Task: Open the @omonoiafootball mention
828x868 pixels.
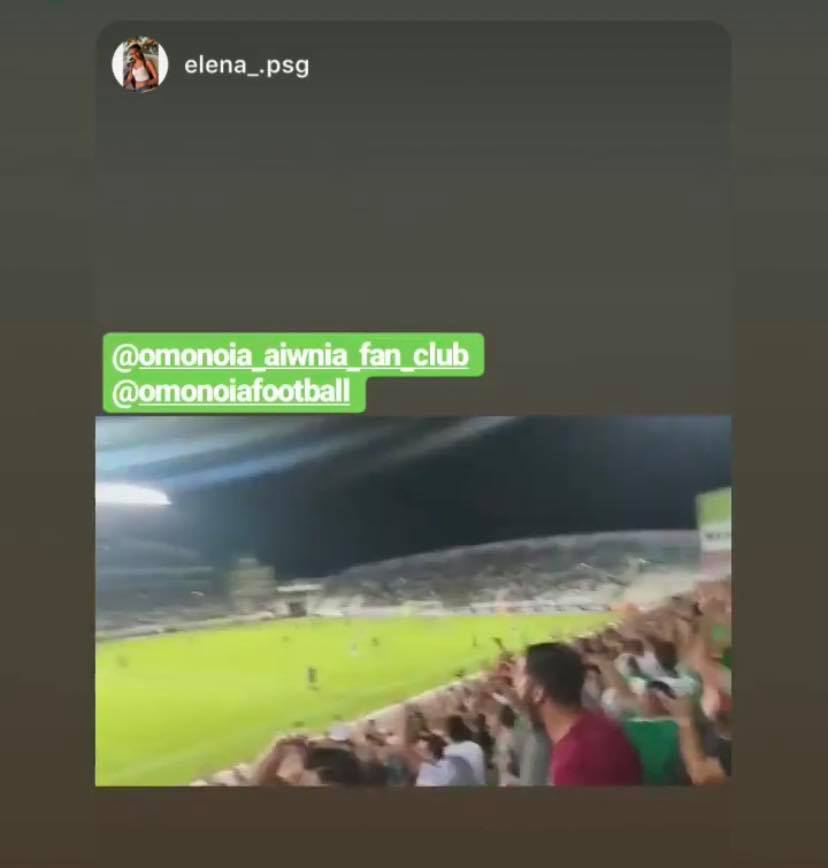Action: pos(233,392)
